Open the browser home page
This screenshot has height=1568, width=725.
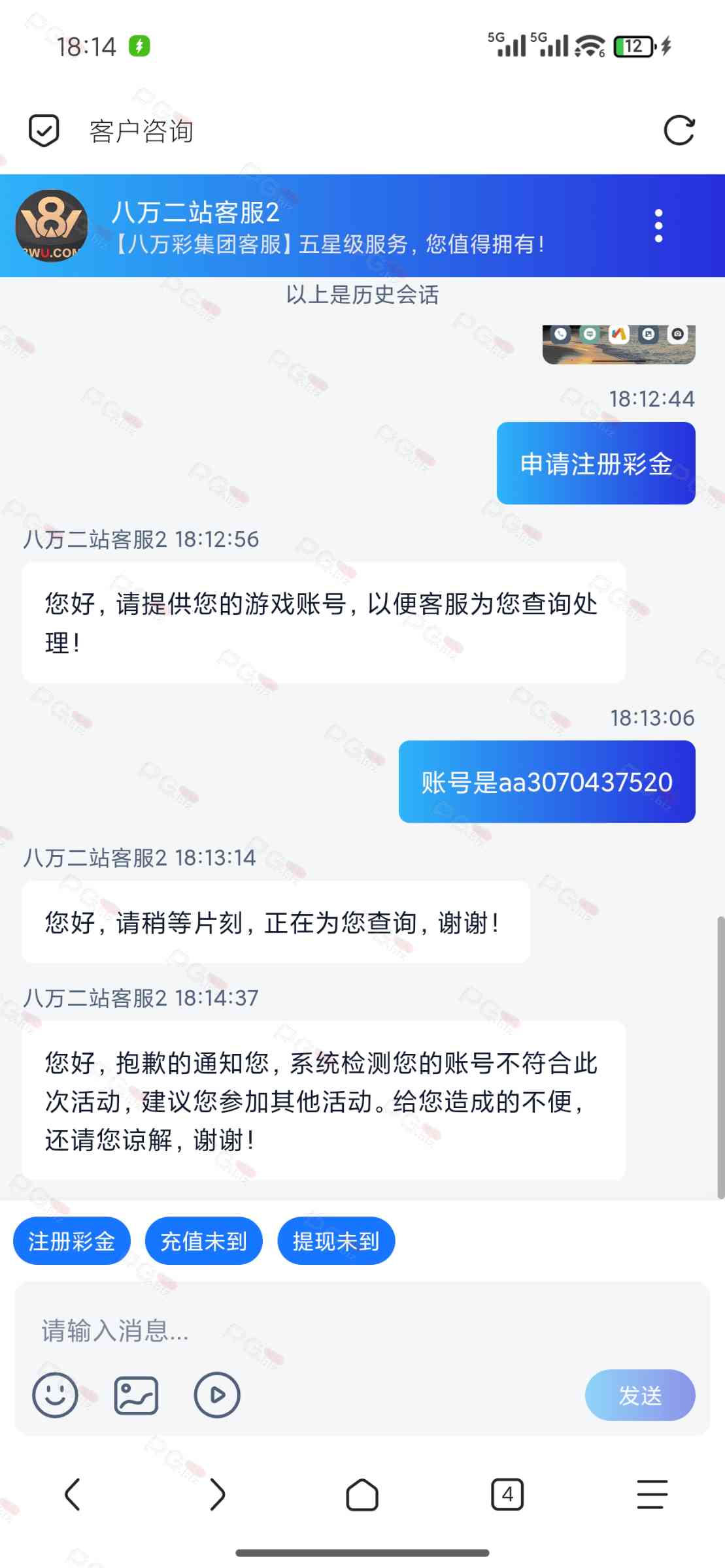click(x=362, y=1494)
